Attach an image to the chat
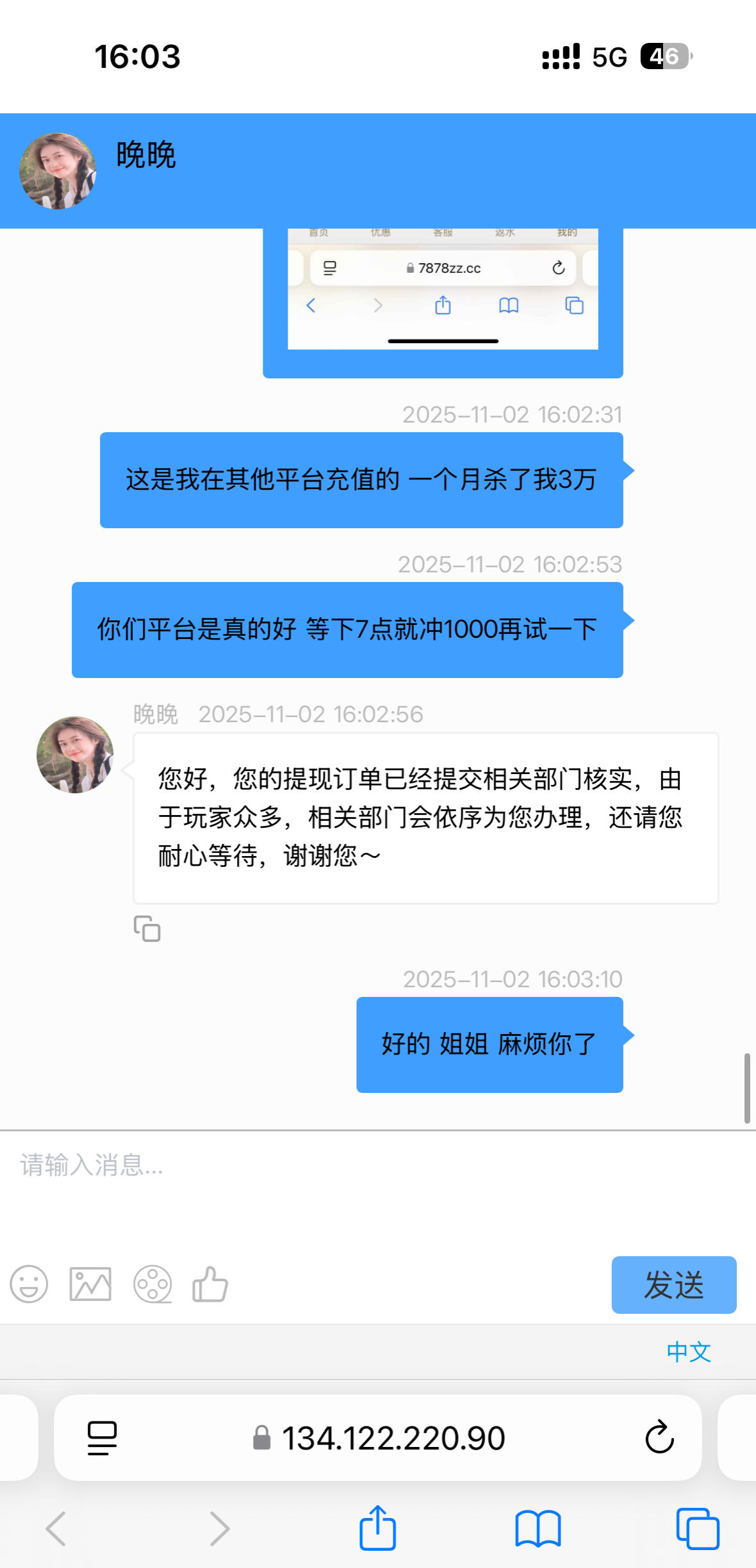Viewport: 756px width, 1568px height. pos(90,1284)
